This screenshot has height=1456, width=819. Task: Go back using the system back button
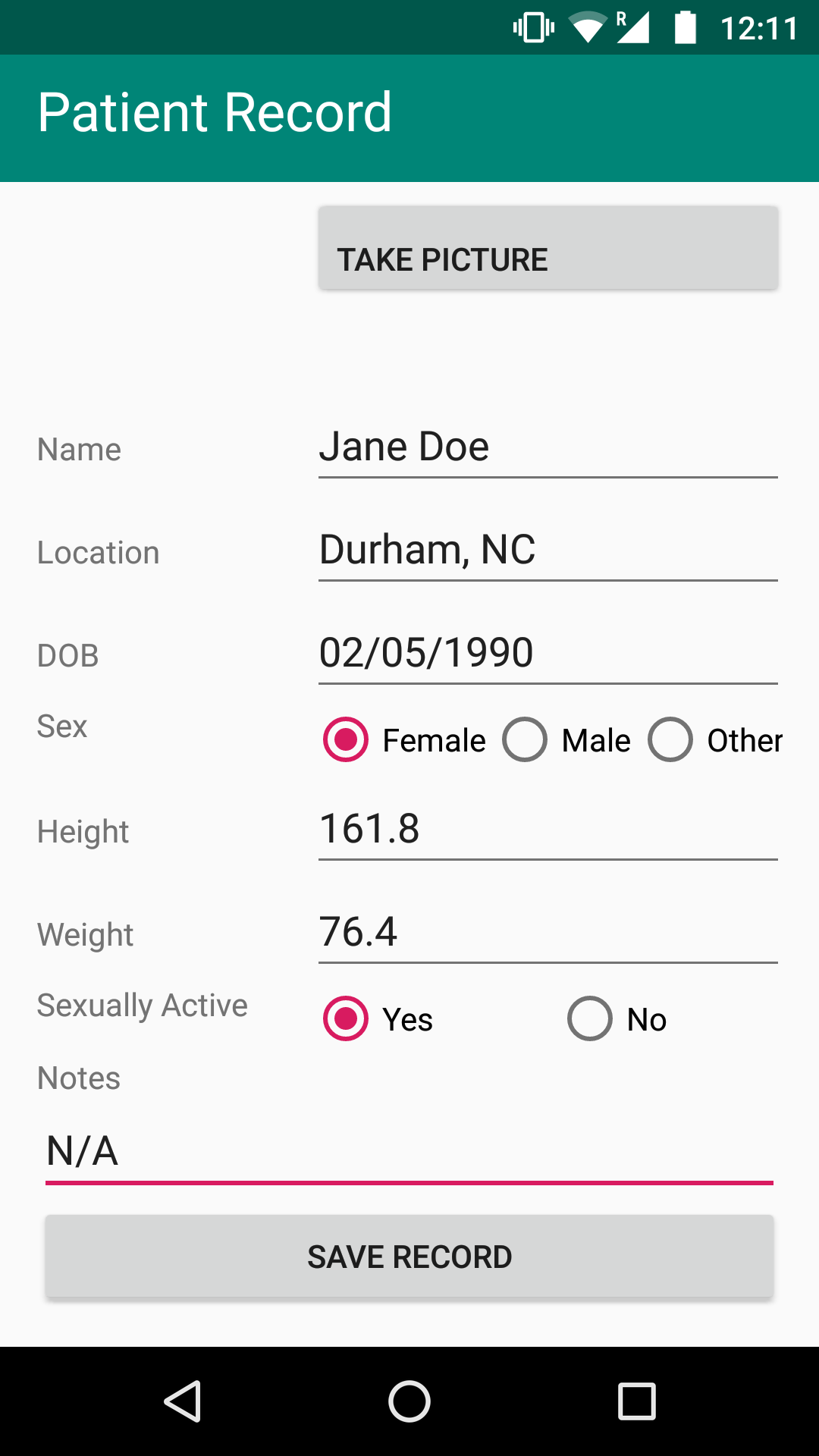[182, 1401]
